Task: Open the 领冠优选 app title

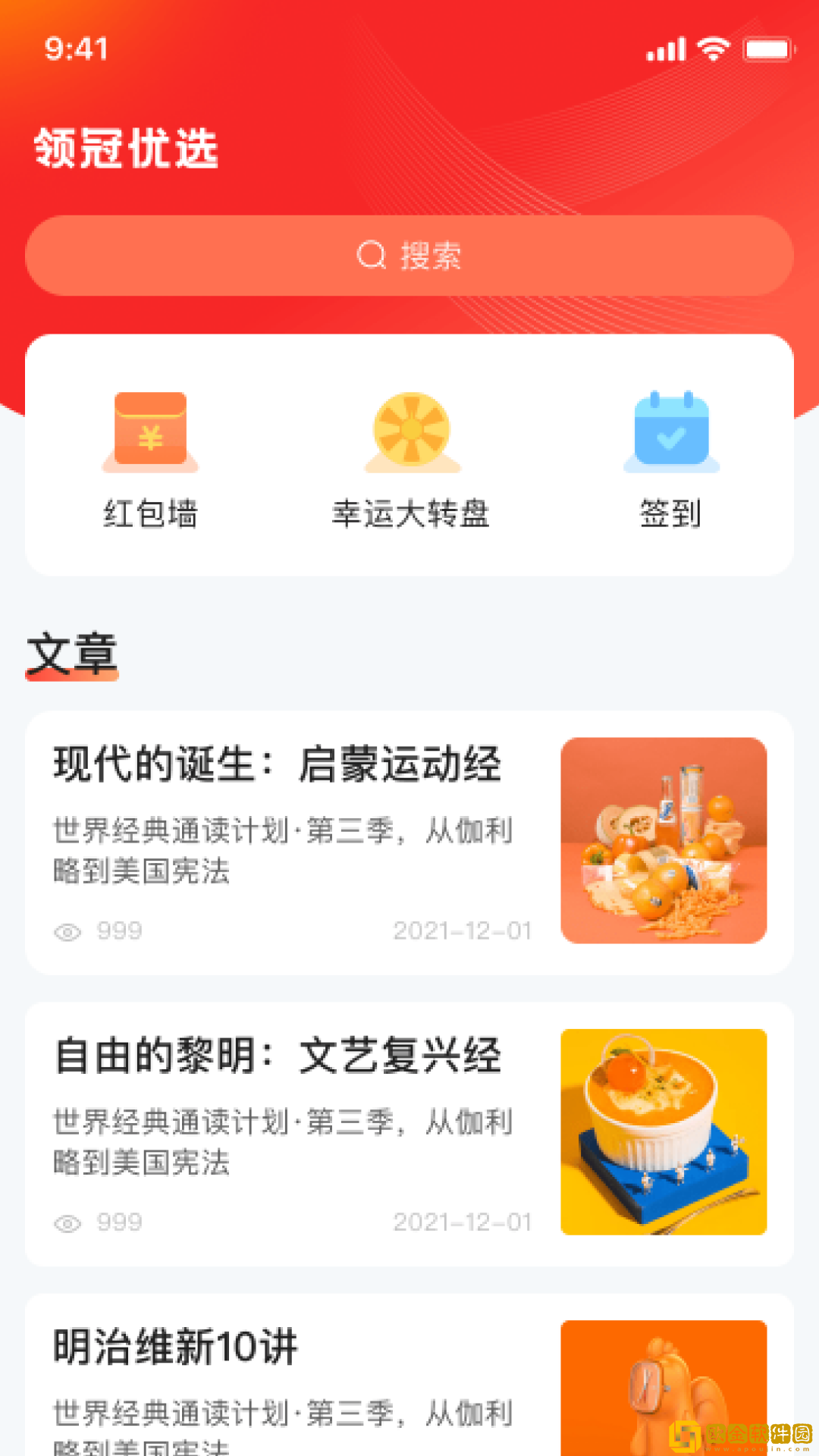Action: (x=124, y=149)
